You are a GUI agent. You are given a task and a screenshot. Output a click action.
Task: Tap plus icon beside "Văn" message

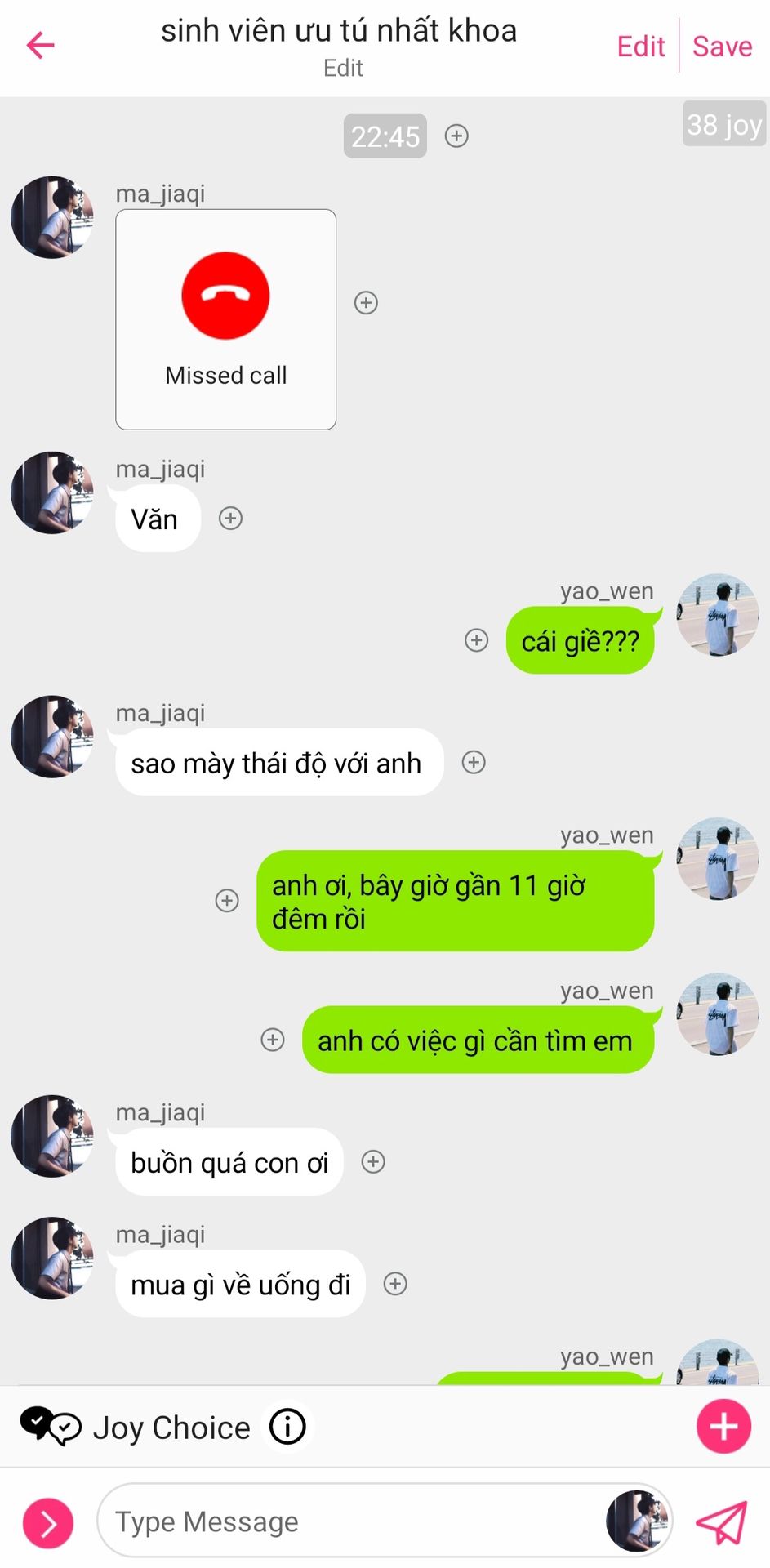(x=231, y=519)
